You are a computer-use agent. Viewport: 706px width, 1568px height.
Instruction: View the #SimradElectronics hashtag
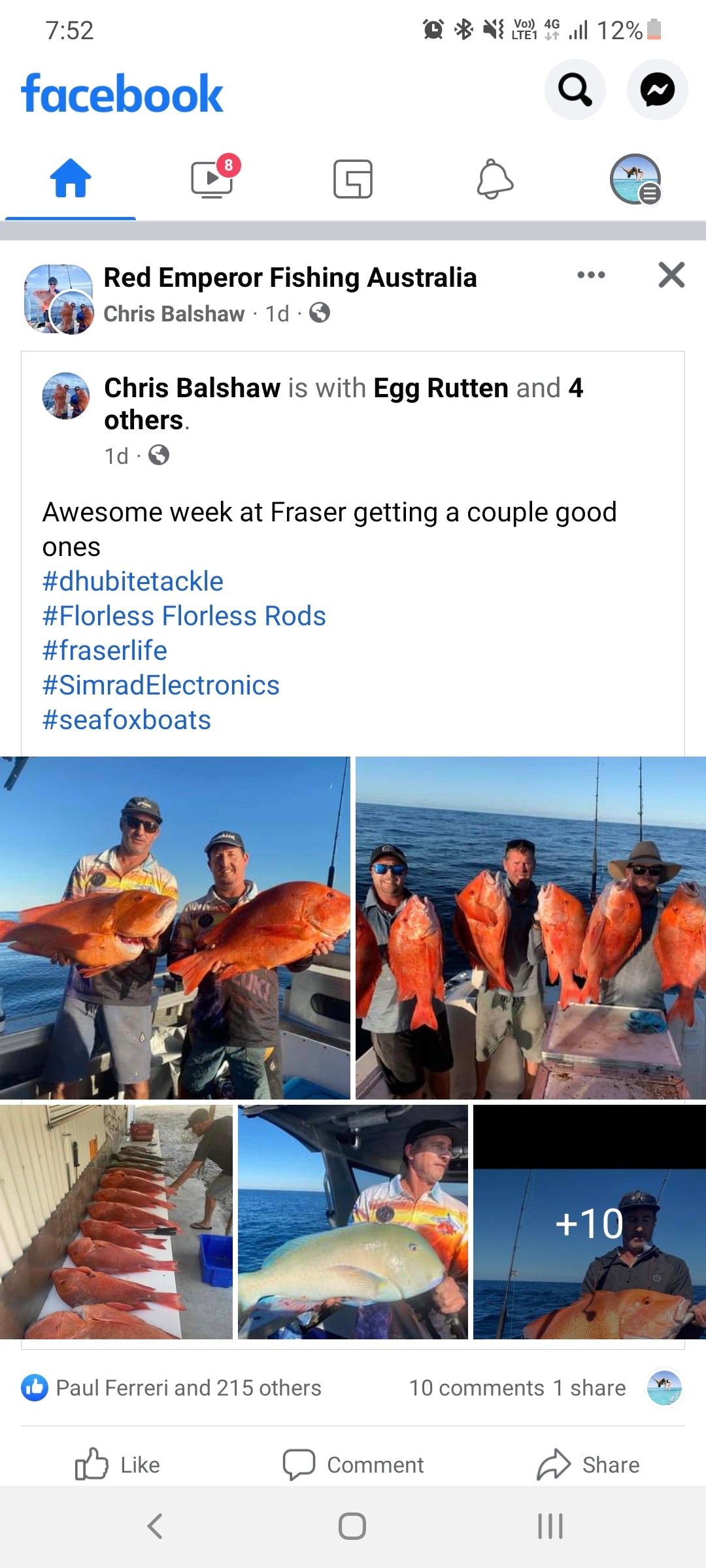[161, 685]
